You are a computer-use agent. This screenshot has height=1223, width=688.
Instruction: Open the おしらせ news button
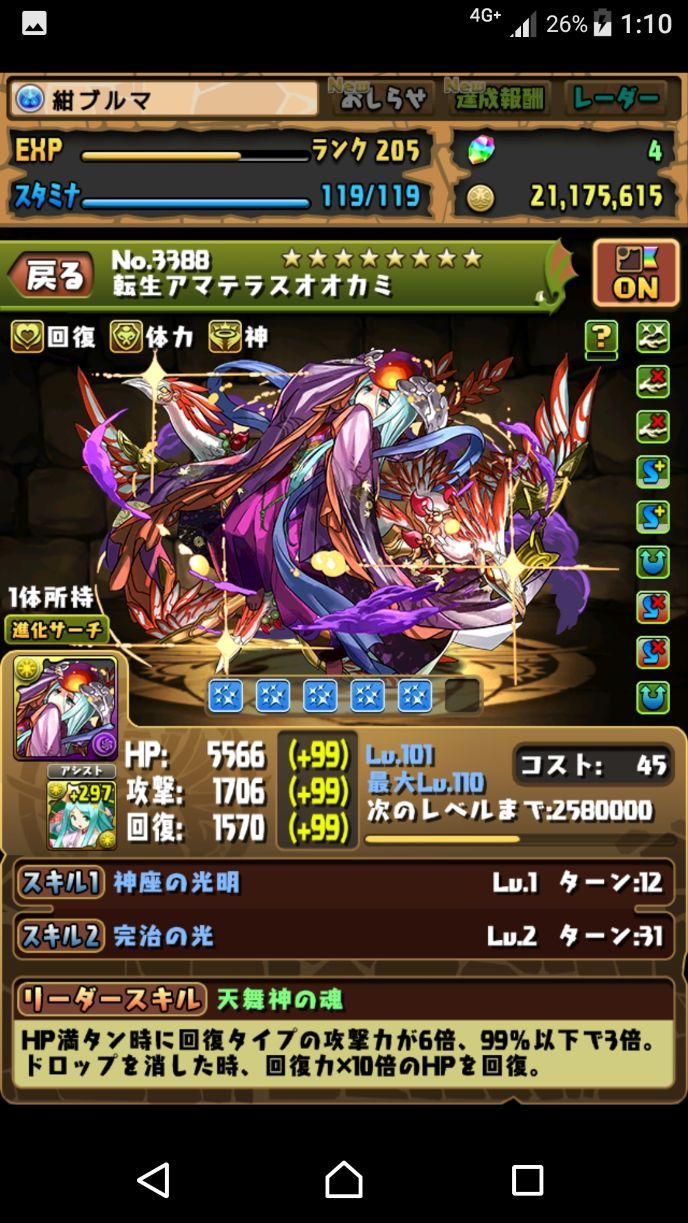click(384, 98)
